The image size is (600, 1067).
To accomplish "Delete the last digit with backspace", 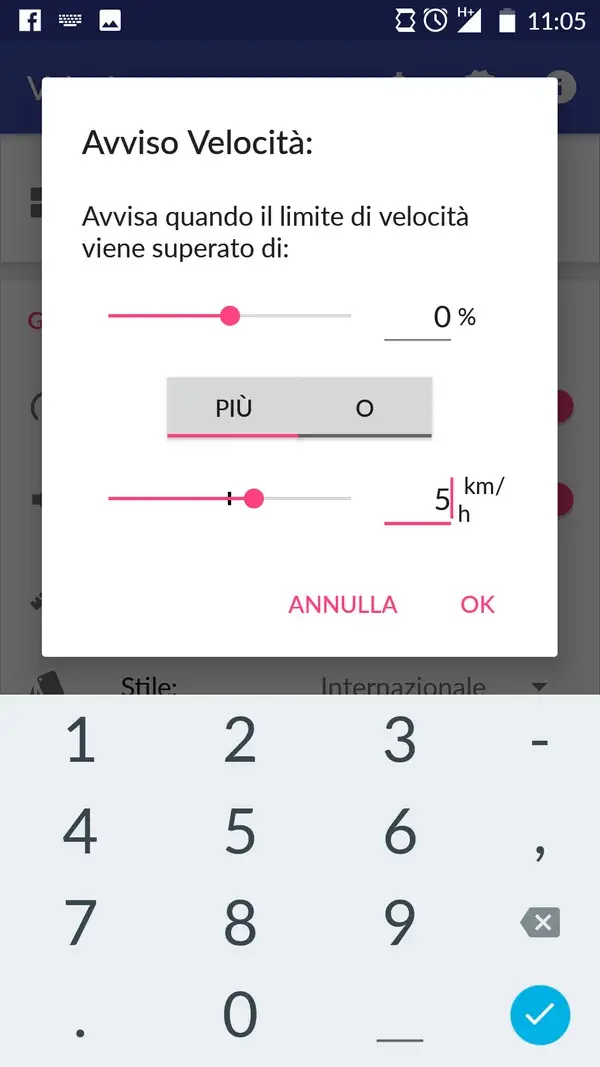I will [x=540, y=923].
